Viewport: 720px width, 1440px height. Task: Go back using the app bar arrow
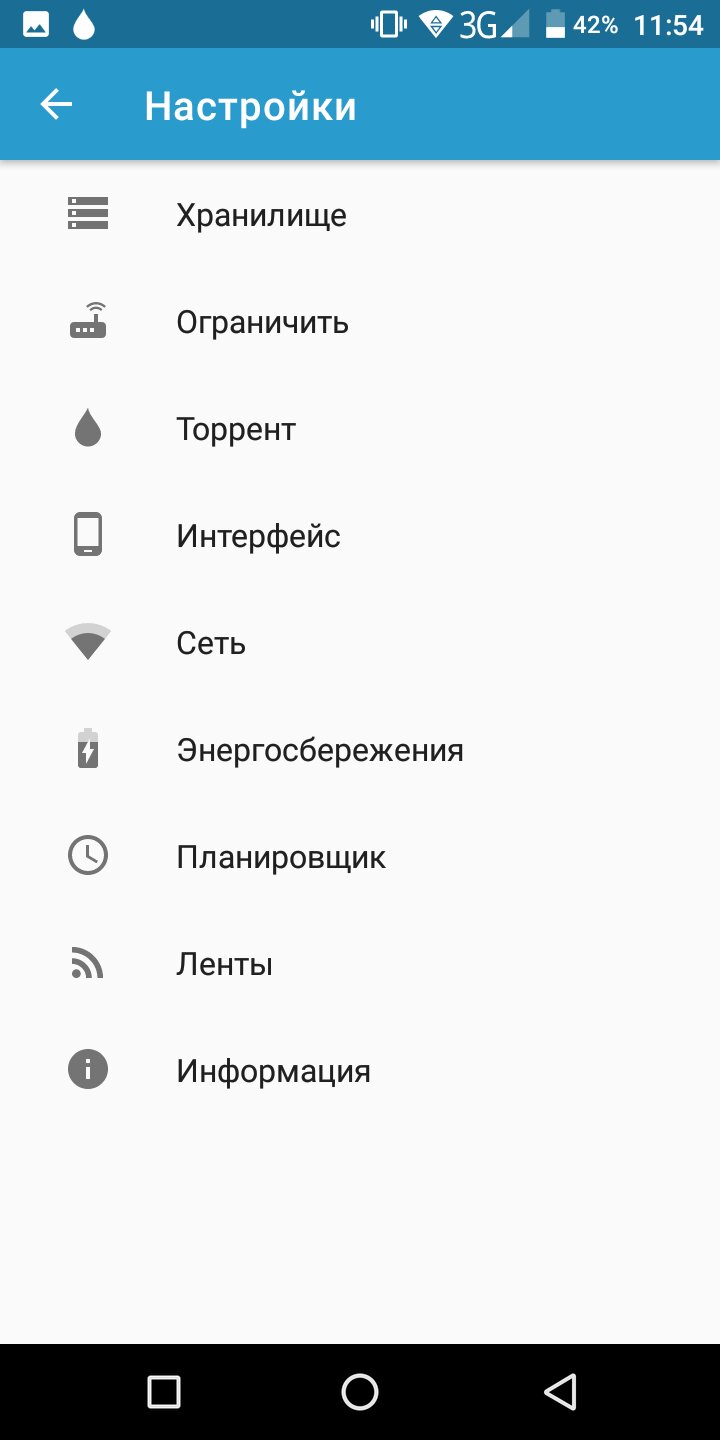(x=56, y=105)
